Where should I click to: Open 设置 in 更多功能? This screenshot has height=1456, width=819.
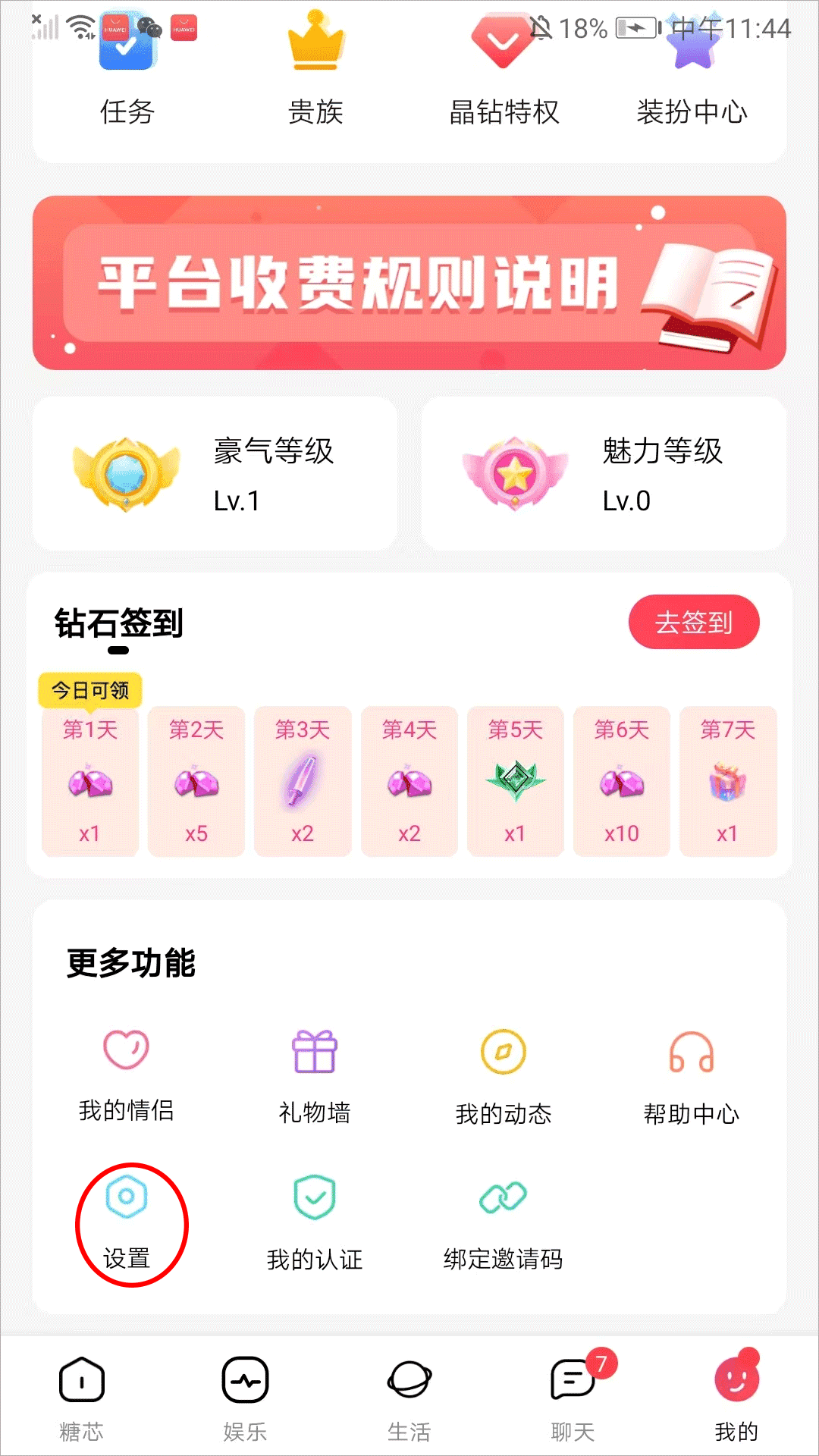[127, 1222]
